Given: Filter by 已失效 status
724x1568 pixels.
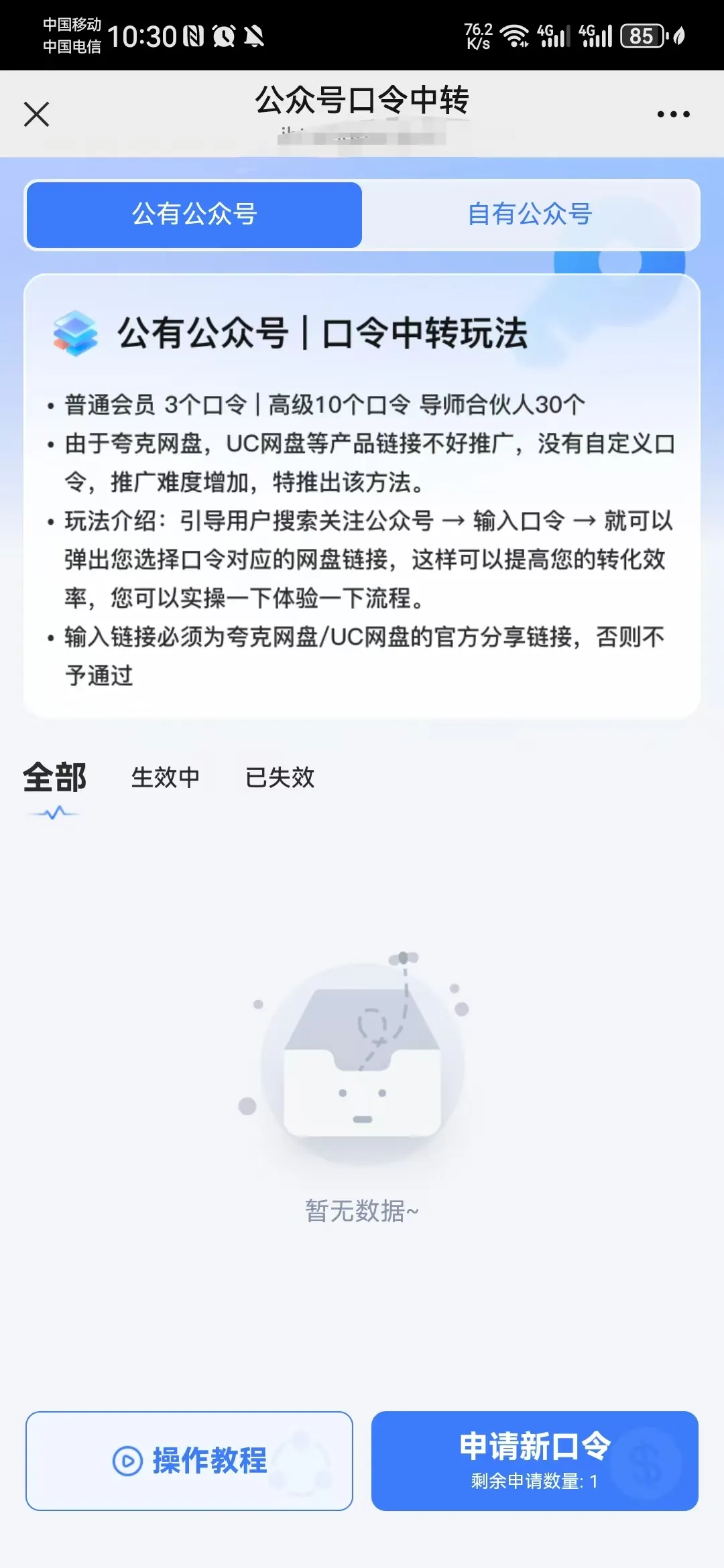Looking at the screenshot, I should (x=280, y=778).
